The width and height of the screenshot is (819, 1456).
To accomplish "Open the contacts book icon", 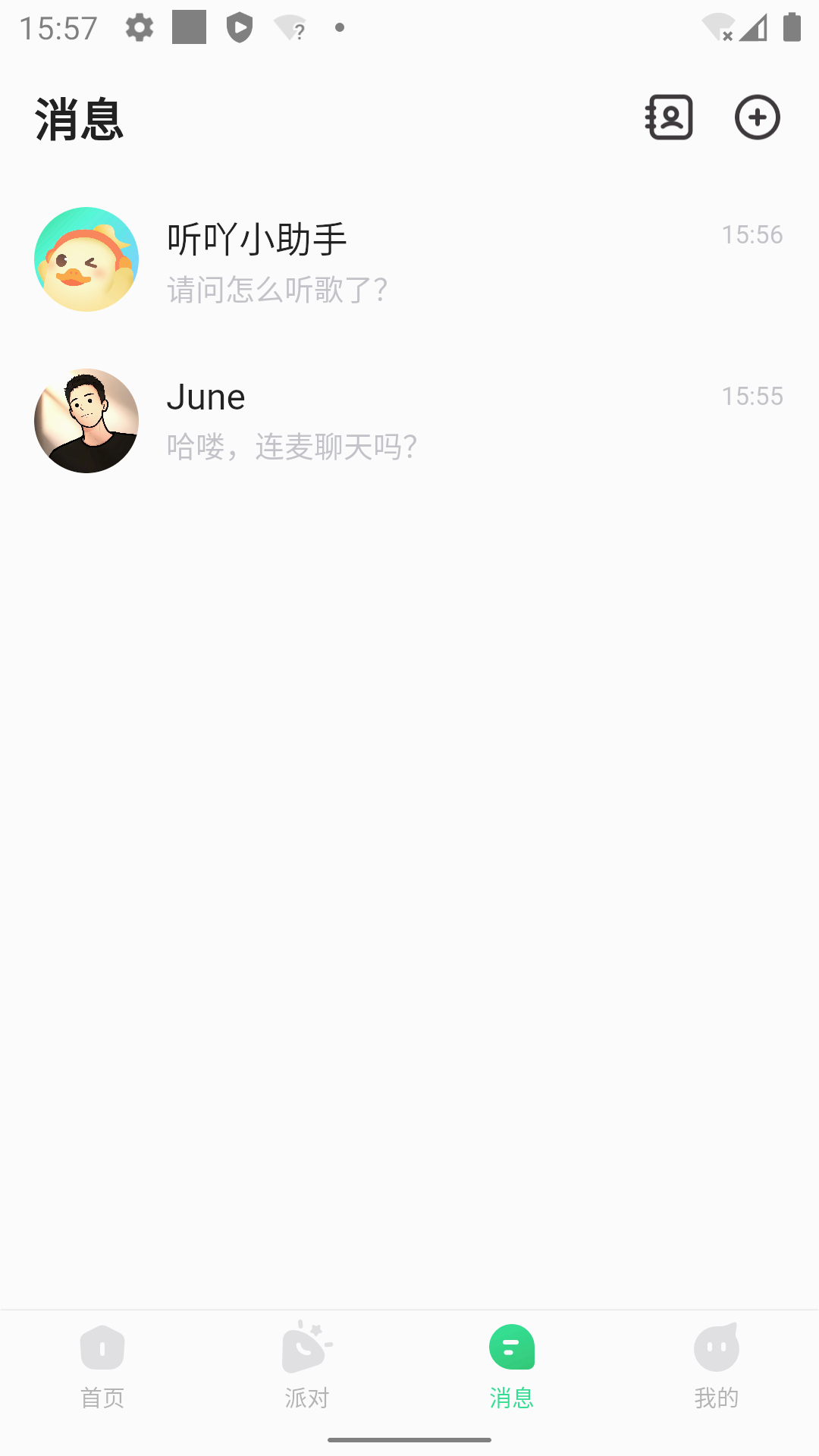I will (x=668, y=118).
